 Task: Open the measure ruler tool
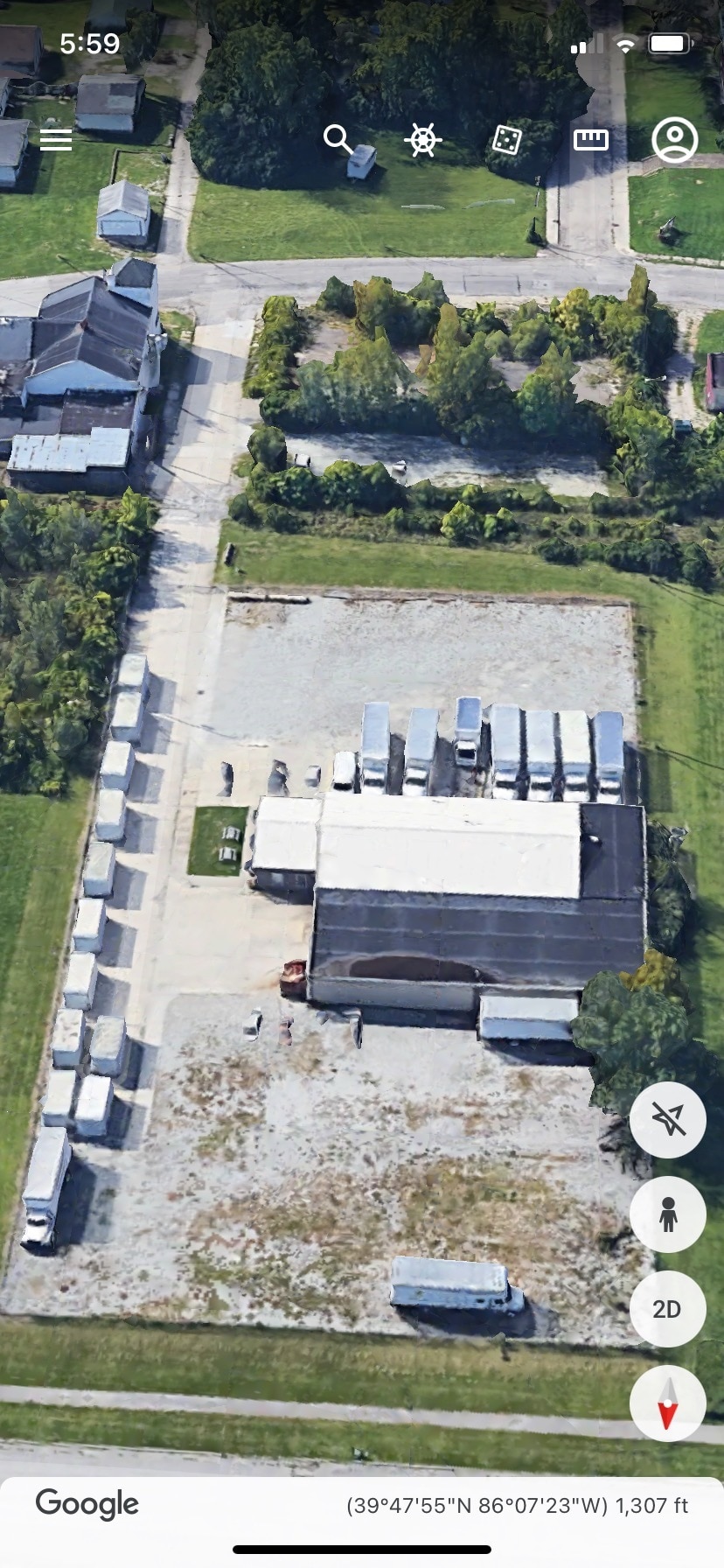point(590,140)
